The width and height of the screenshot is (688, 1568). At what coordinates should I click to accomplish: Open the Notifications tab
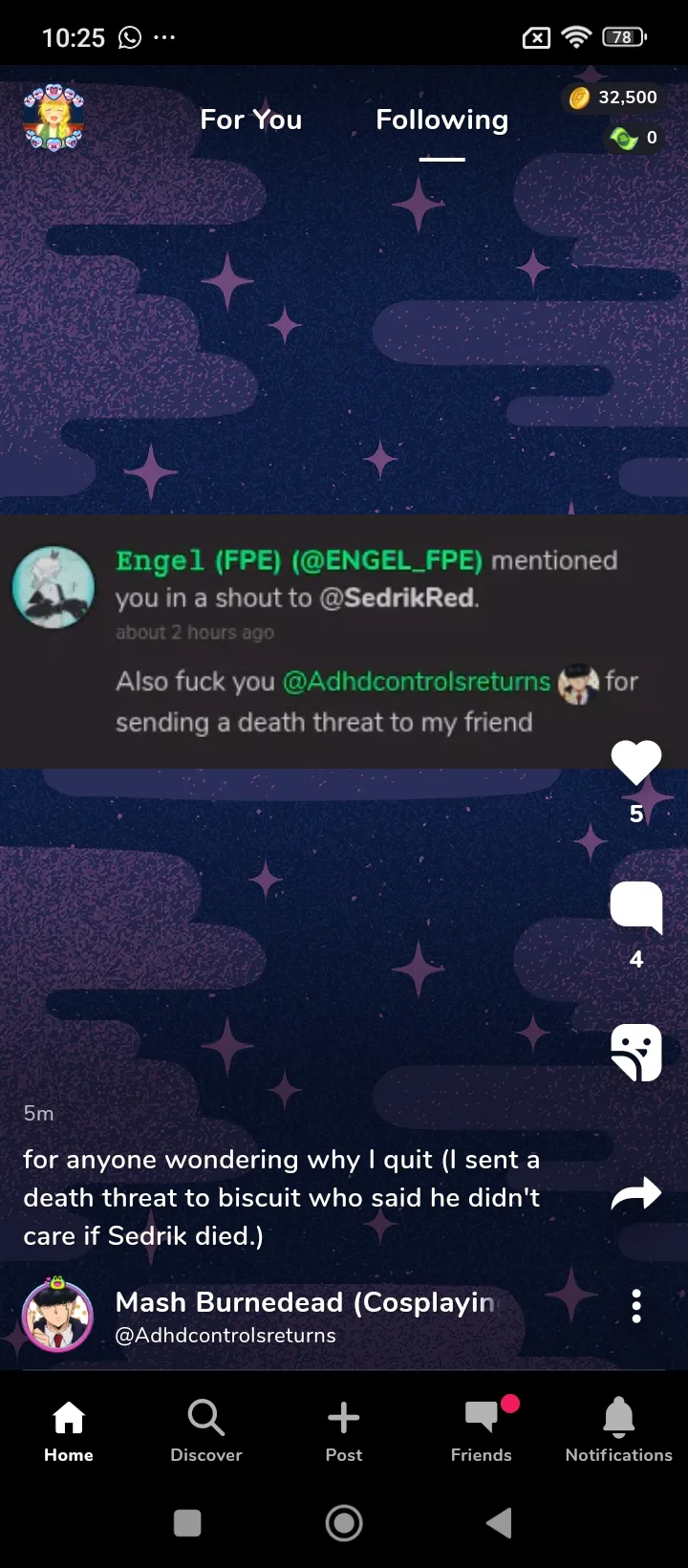click(619, 1431)
